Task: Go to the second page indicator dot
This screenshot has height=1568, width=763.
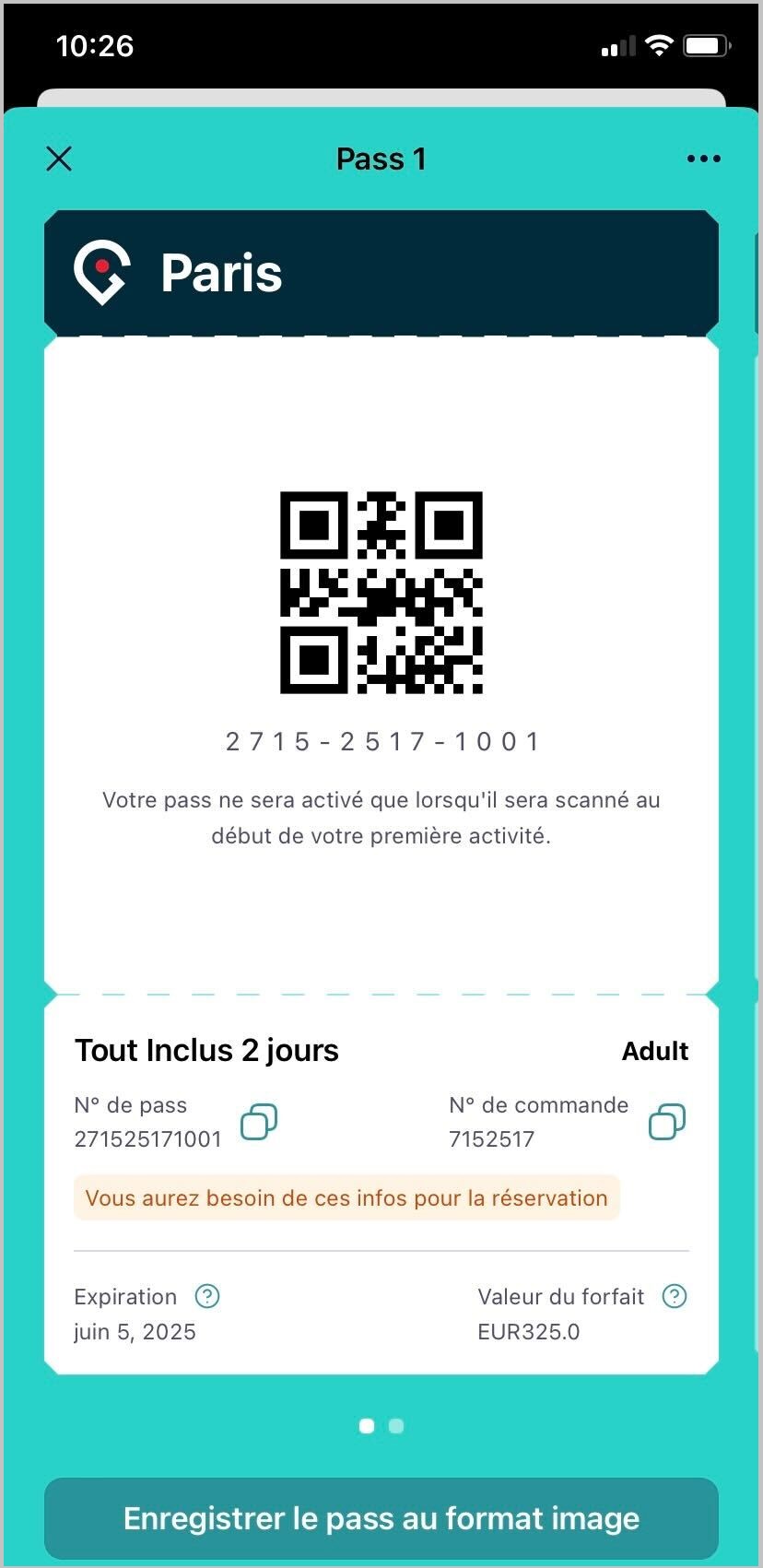Action: tap(396, 1426)
